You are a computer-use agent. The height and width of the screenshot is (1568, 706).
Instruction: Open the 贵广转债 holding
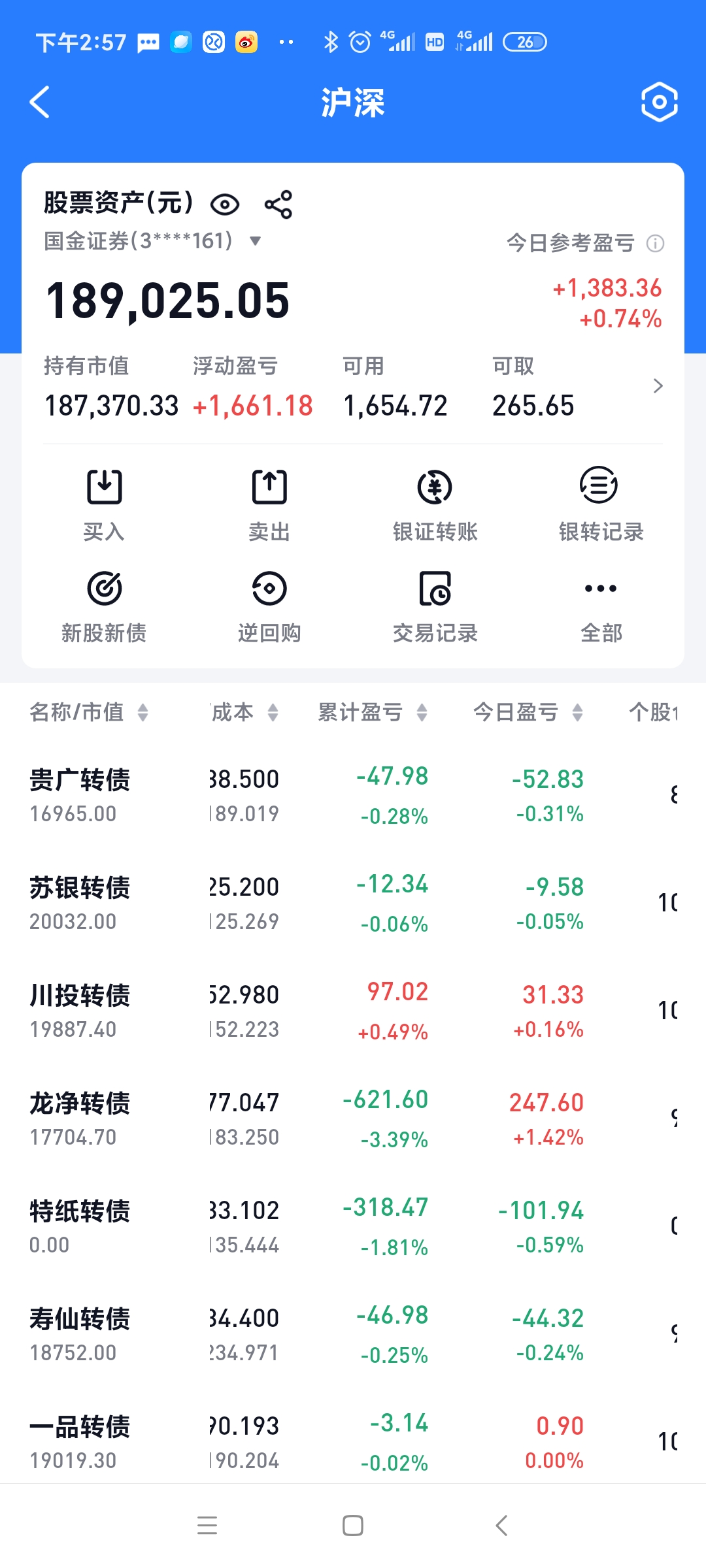pyautogui.click(x=80, y=795)
